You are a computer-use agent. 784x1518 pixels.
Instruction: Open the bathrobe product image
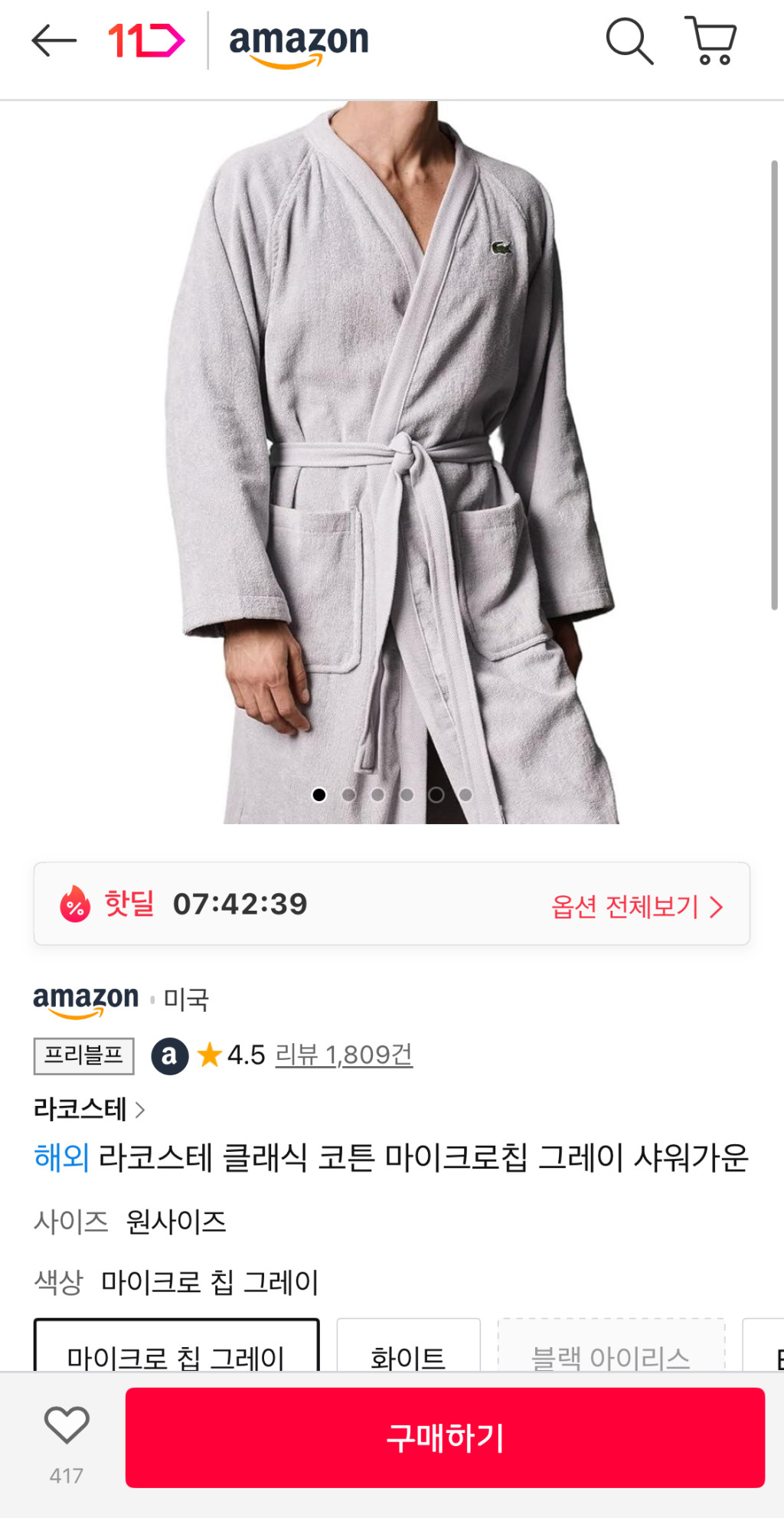pos(392,460)
